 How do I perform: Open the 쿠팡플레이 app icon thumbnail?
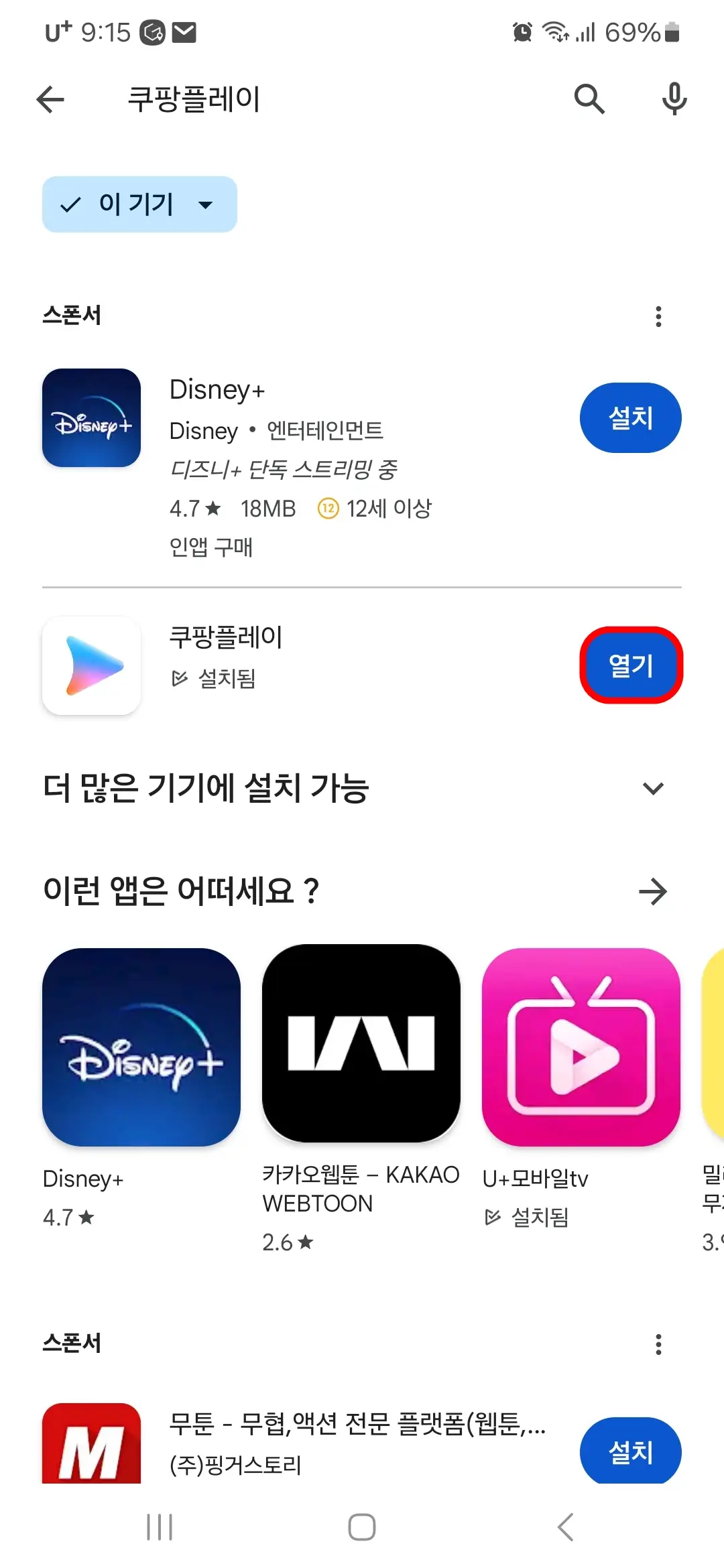[91, 665]
